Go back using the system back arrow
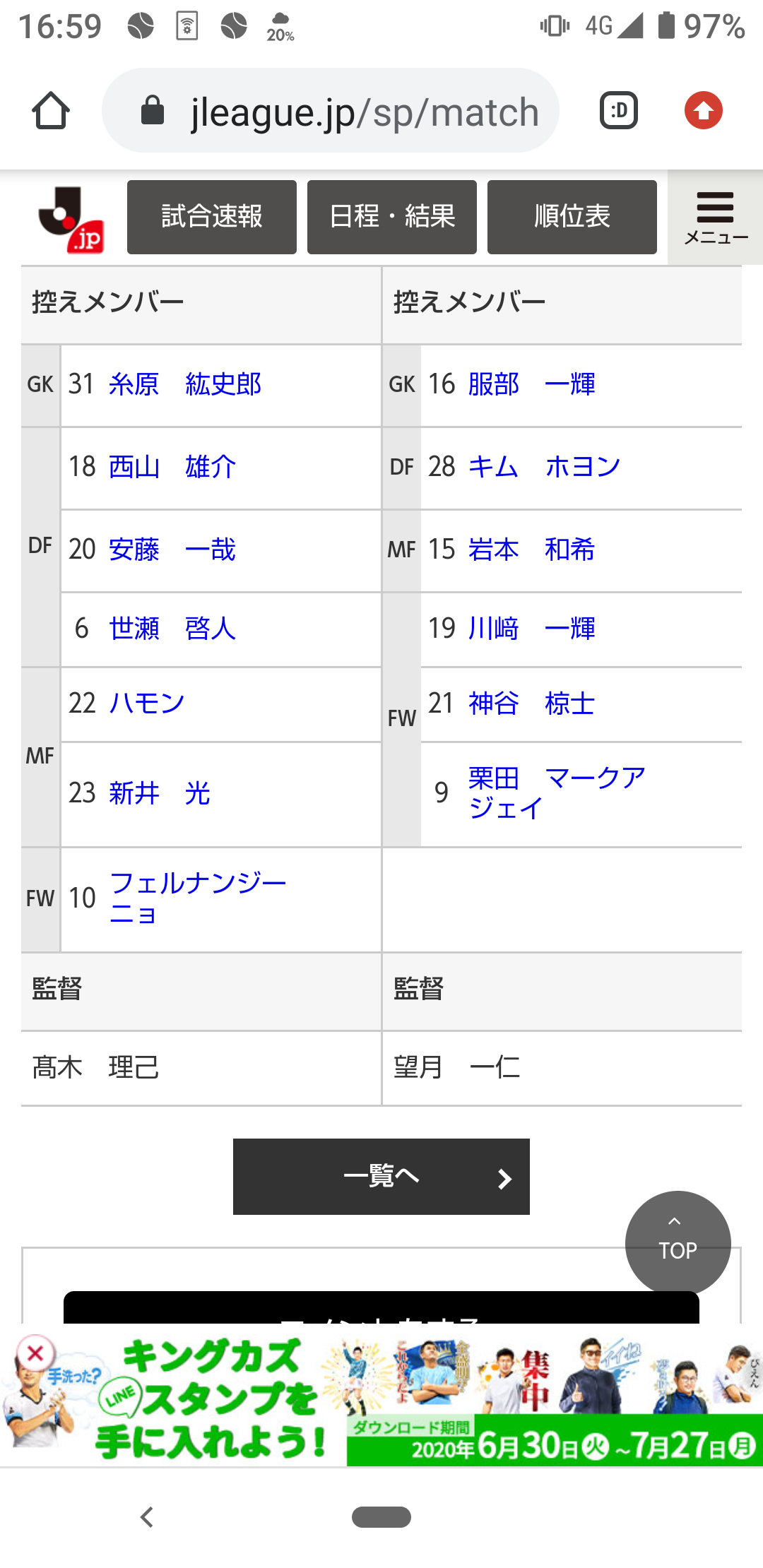 (147, 1517)
